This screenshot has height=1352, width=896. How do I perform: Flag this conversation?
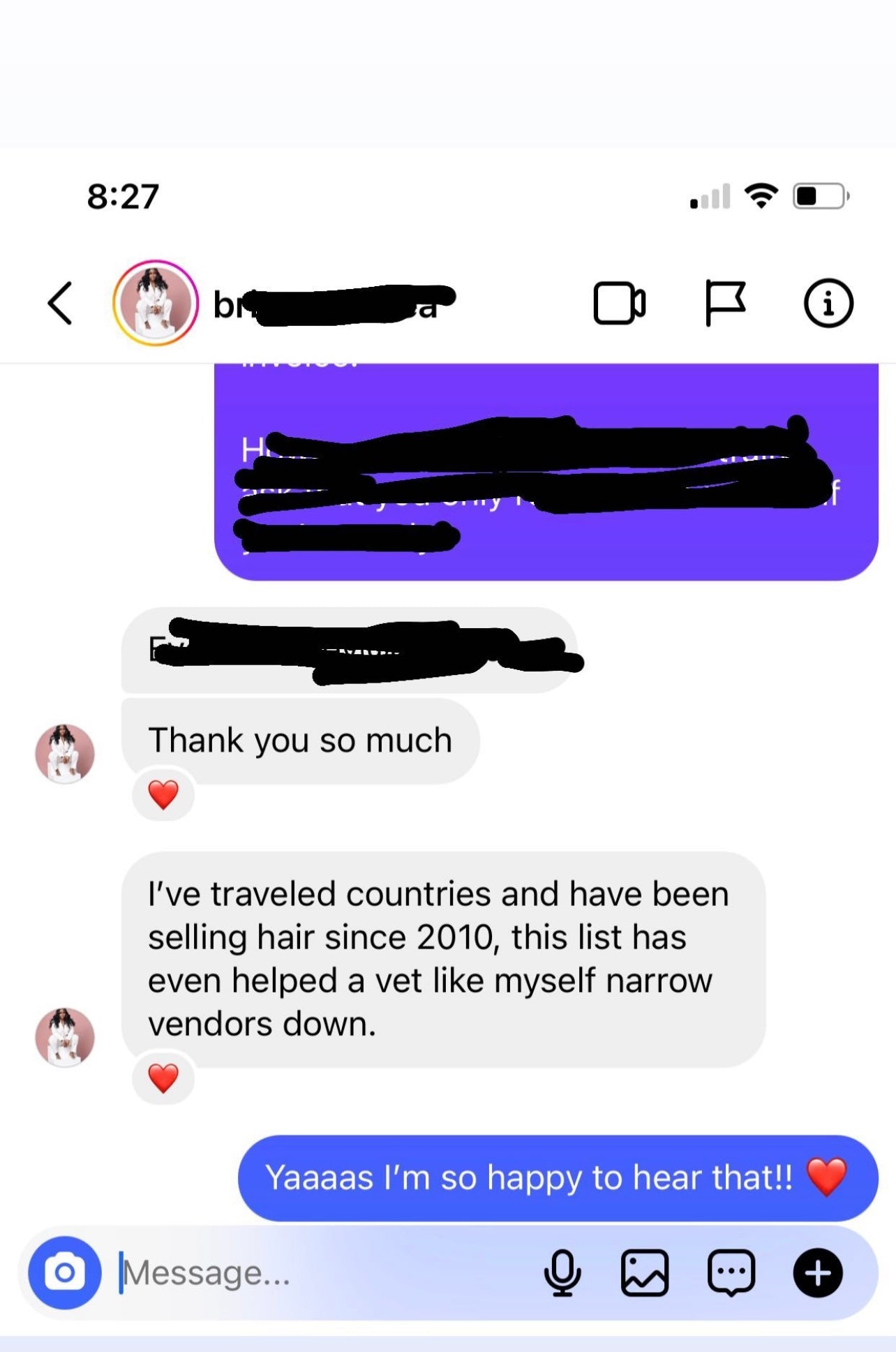click(x=724, y=303)
